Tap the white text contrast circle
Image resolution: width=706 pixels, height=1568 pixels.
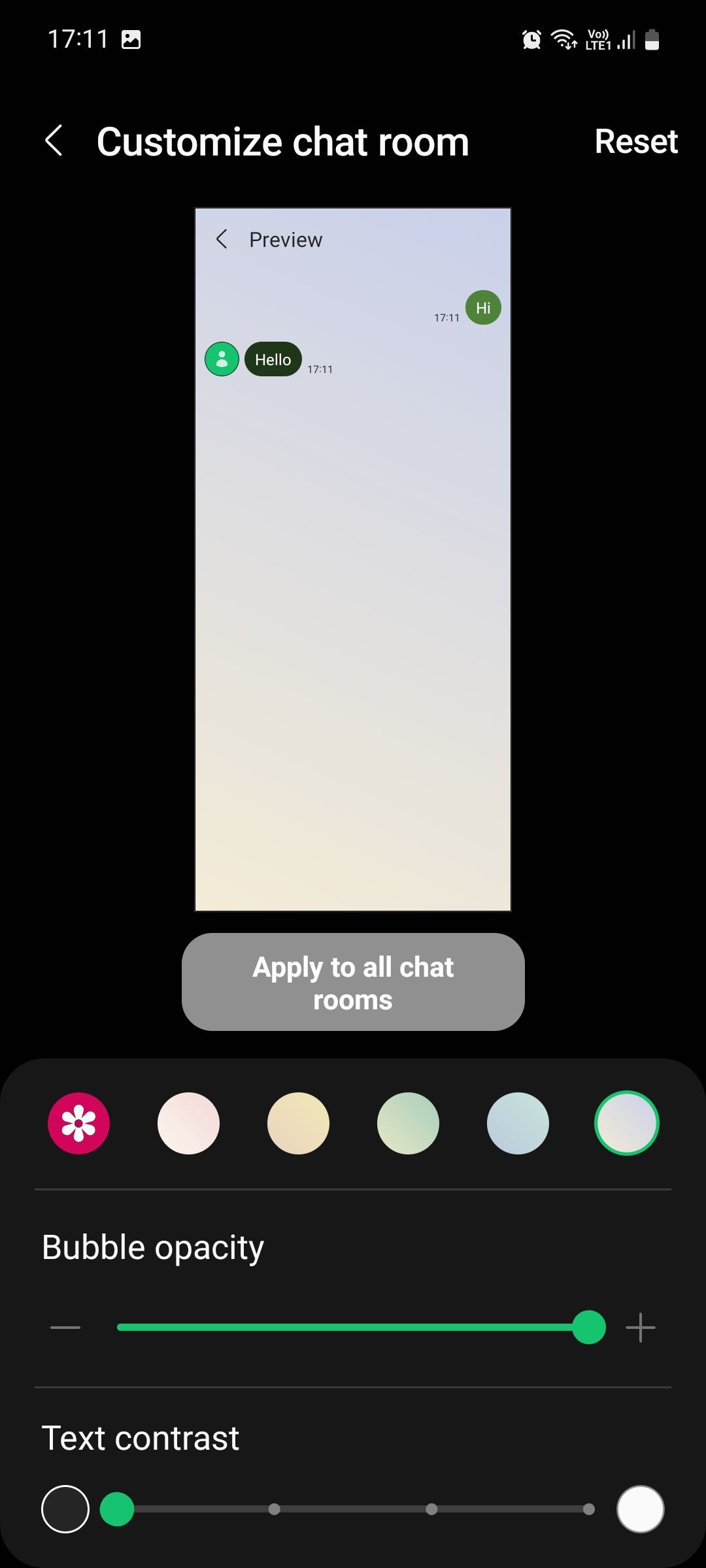coord(641,1509)
